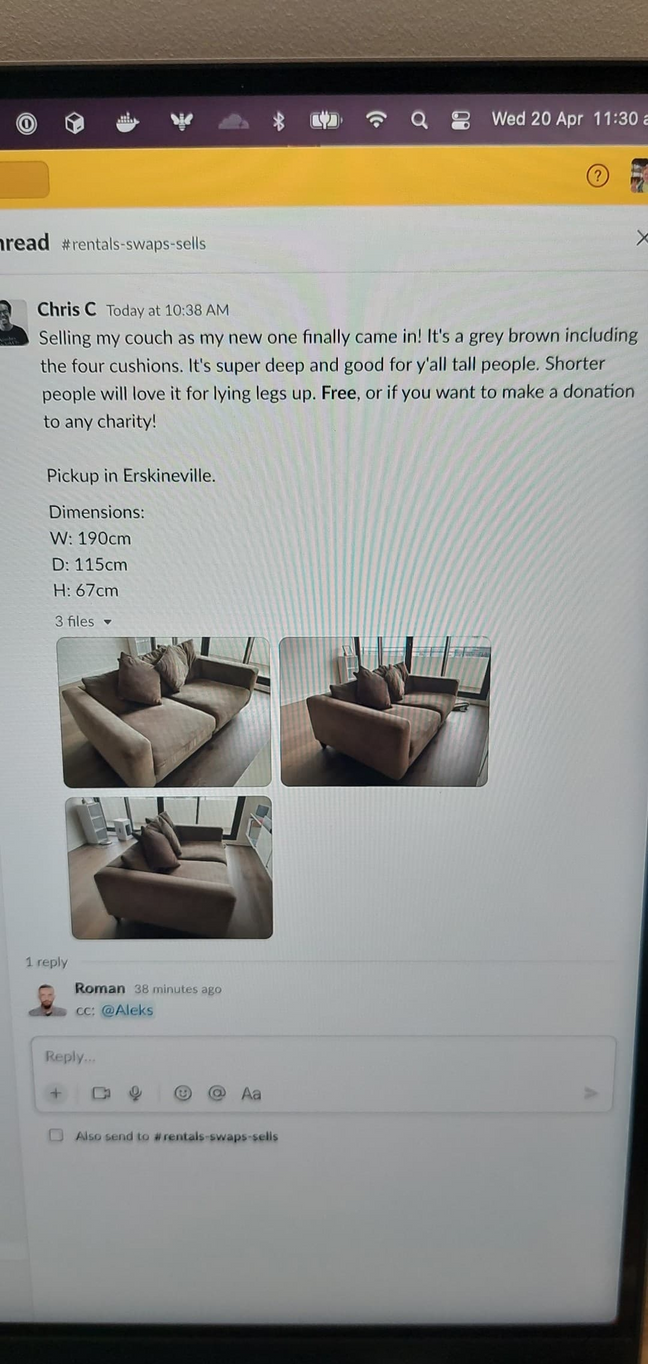Viewport: 648px width, 1364px height.
Task: Show text formatting options with Aa
Action: 251,1094
